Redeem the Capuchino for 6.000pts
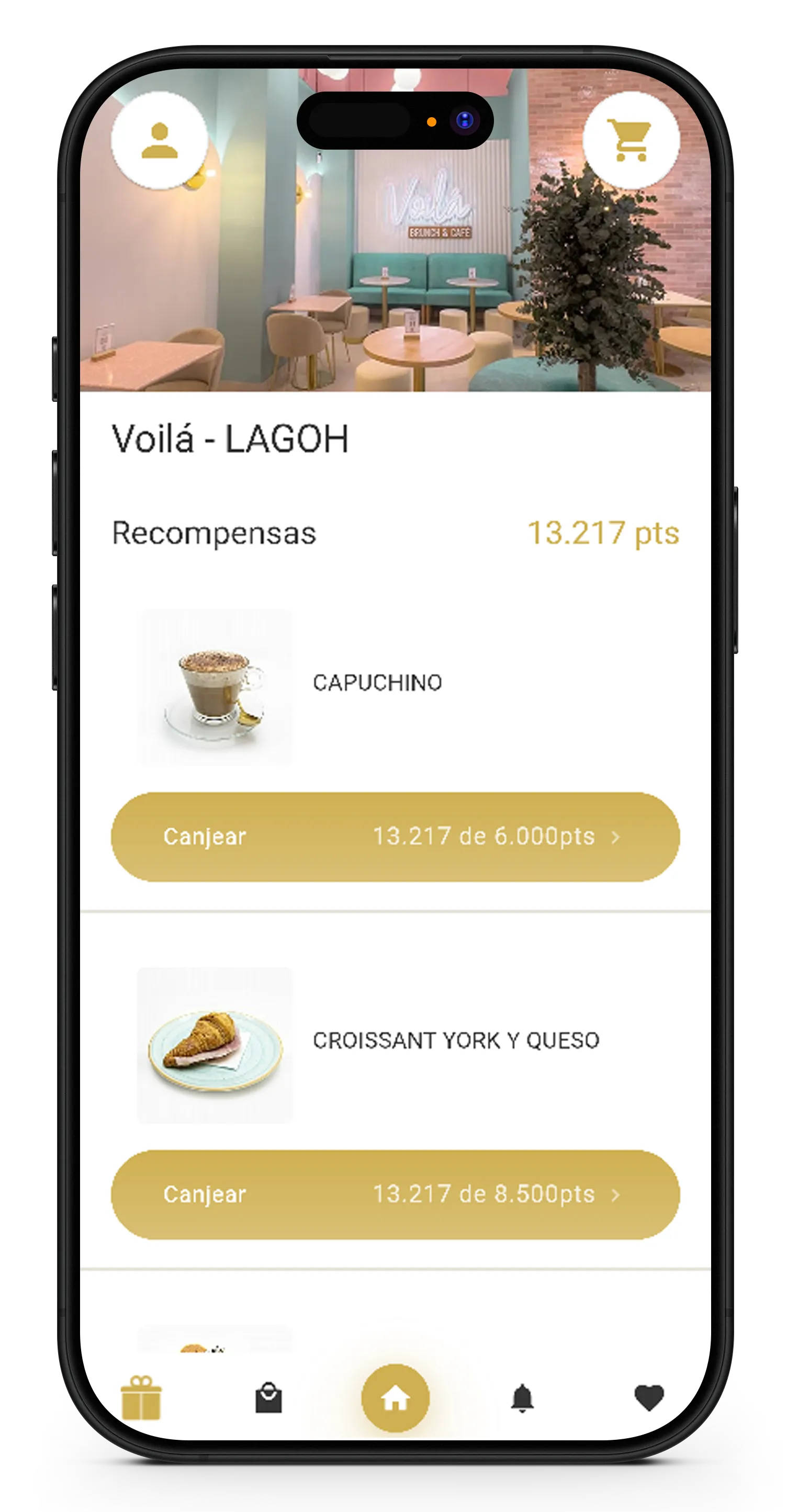Screen dimensions: 787x1512 point(395,837)
